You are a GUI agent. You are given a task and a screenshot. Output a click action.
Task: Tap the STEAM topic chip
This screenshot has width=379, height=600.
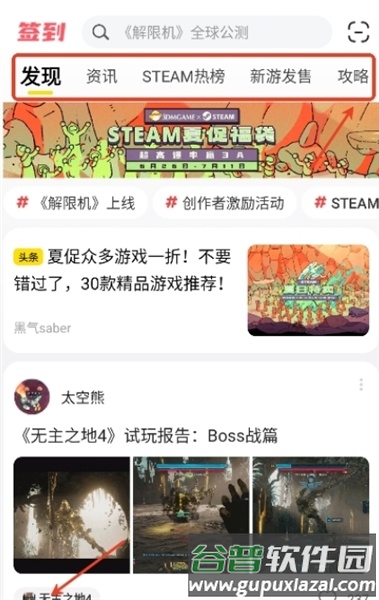[341, 203]
